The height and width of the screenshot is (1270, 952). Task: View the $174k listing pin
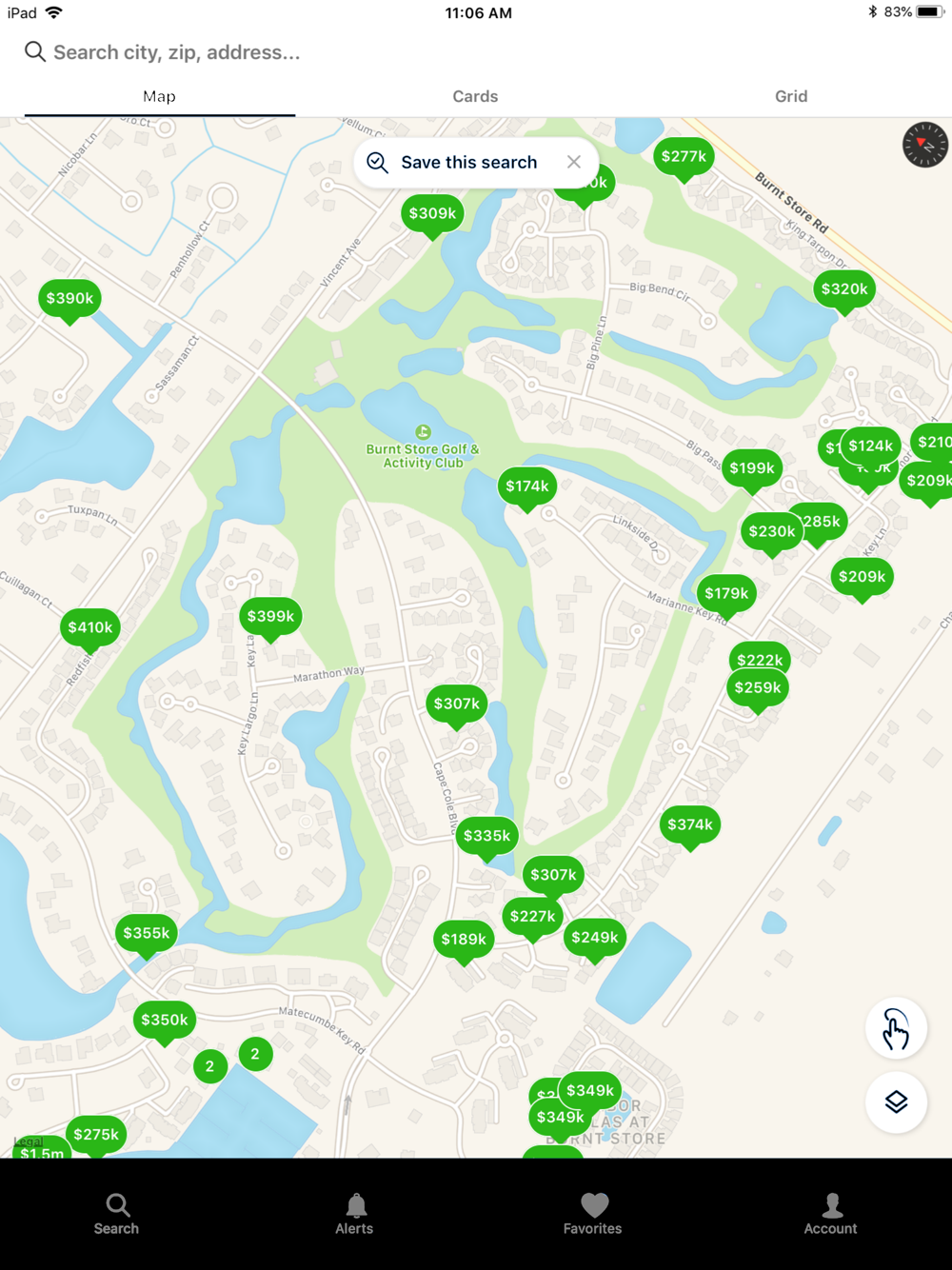point(526,486)
